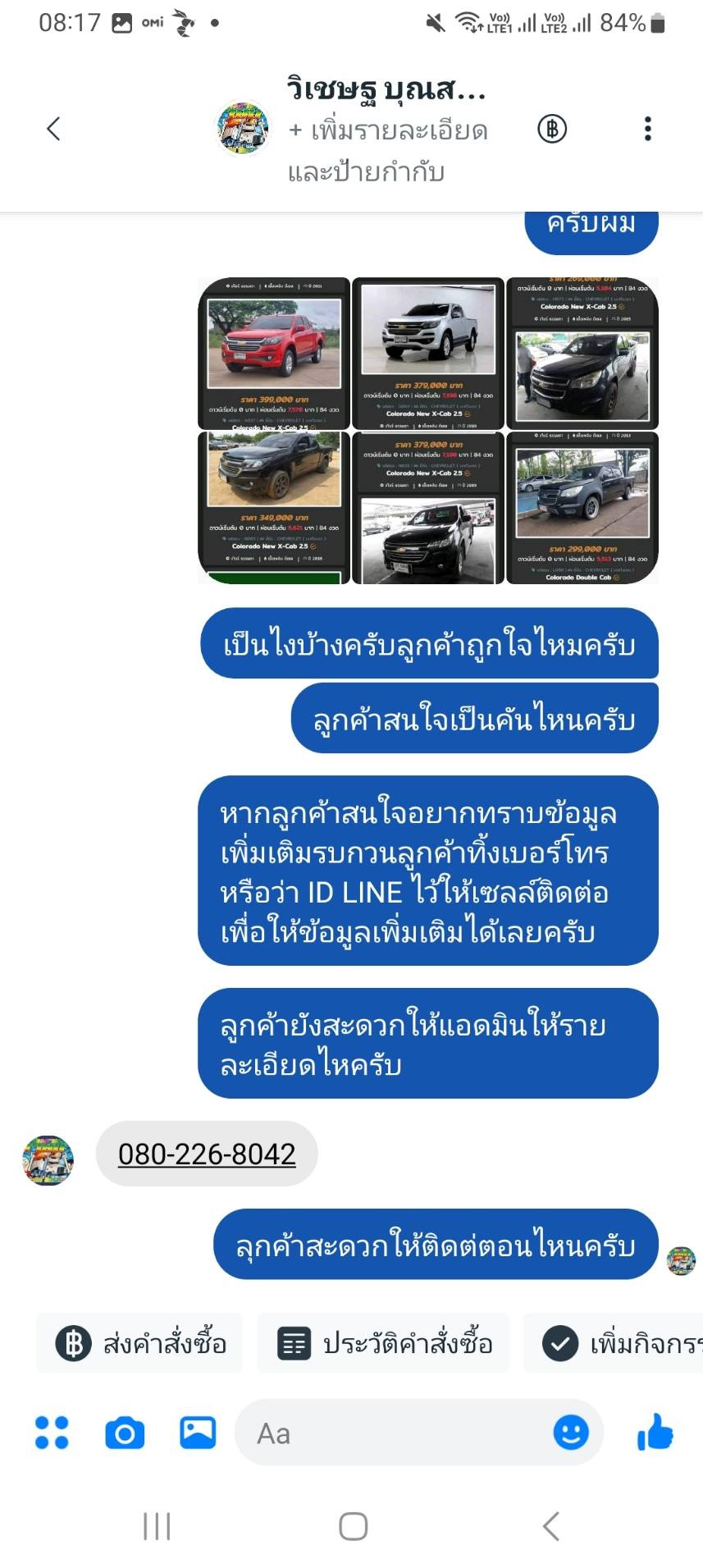Focus the Aa message input field
Image resolution: width=703 pixels, height=1568 pixels.
click(394, 1433)
